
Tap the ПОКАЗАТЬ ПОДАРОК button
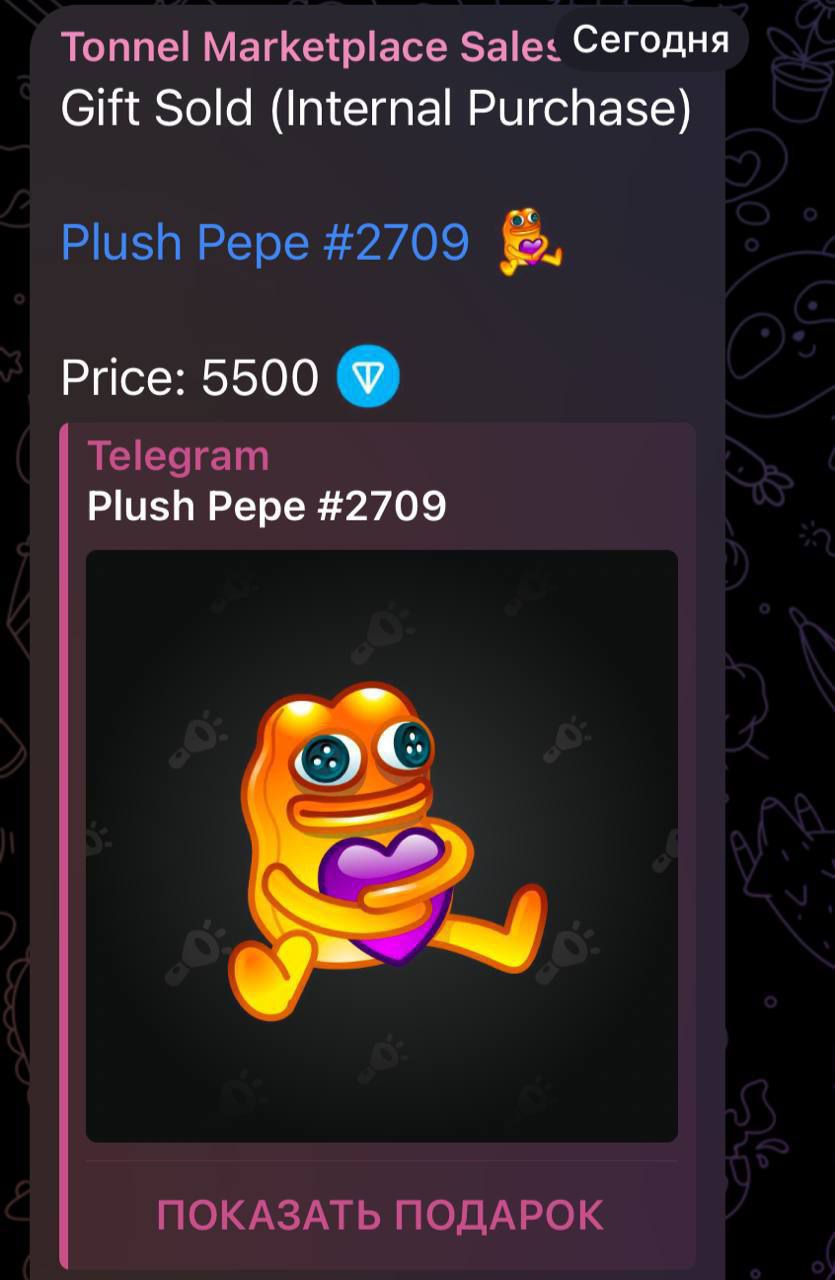(x=380, y=1214)
